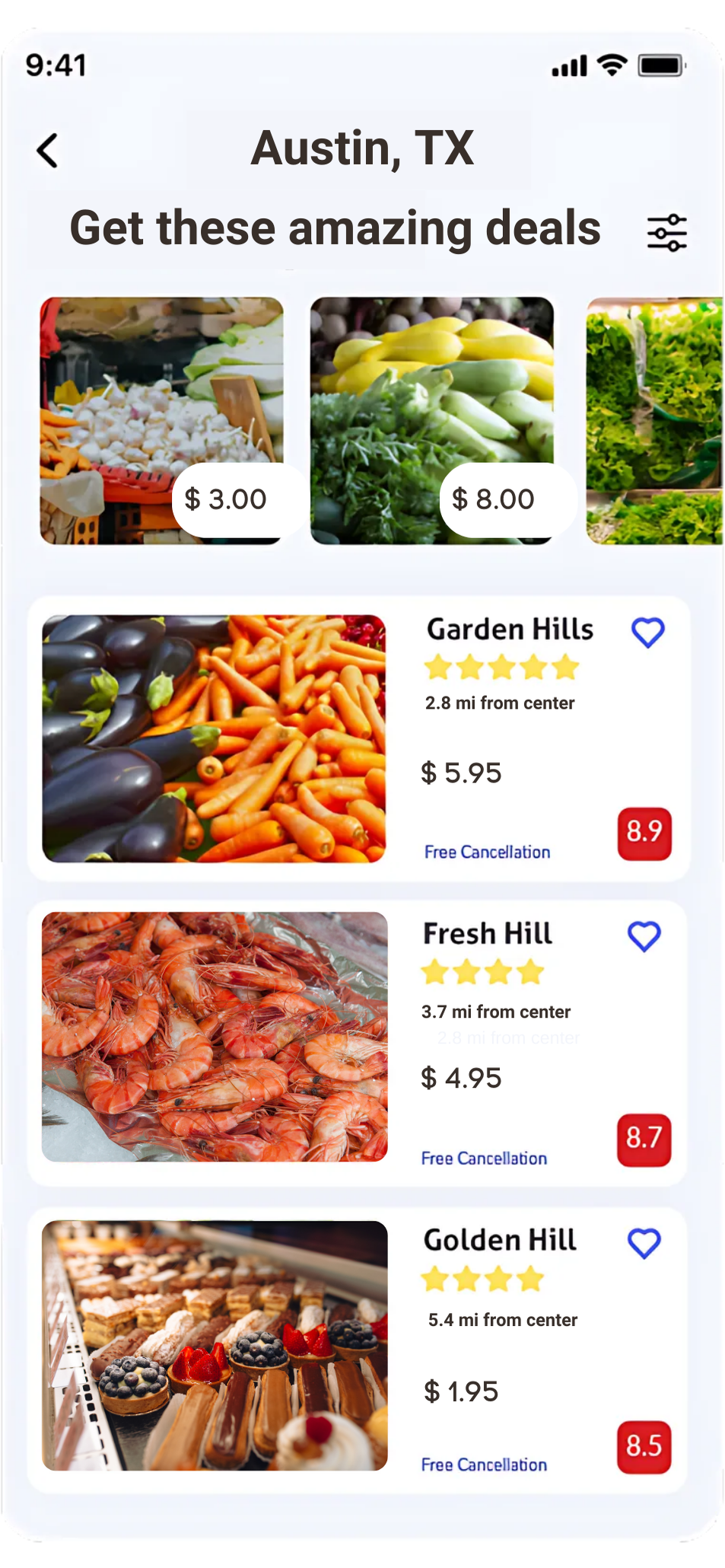Open the filter settings icon
This screenshot has width=725, height=1568.
tap(666, 232)
